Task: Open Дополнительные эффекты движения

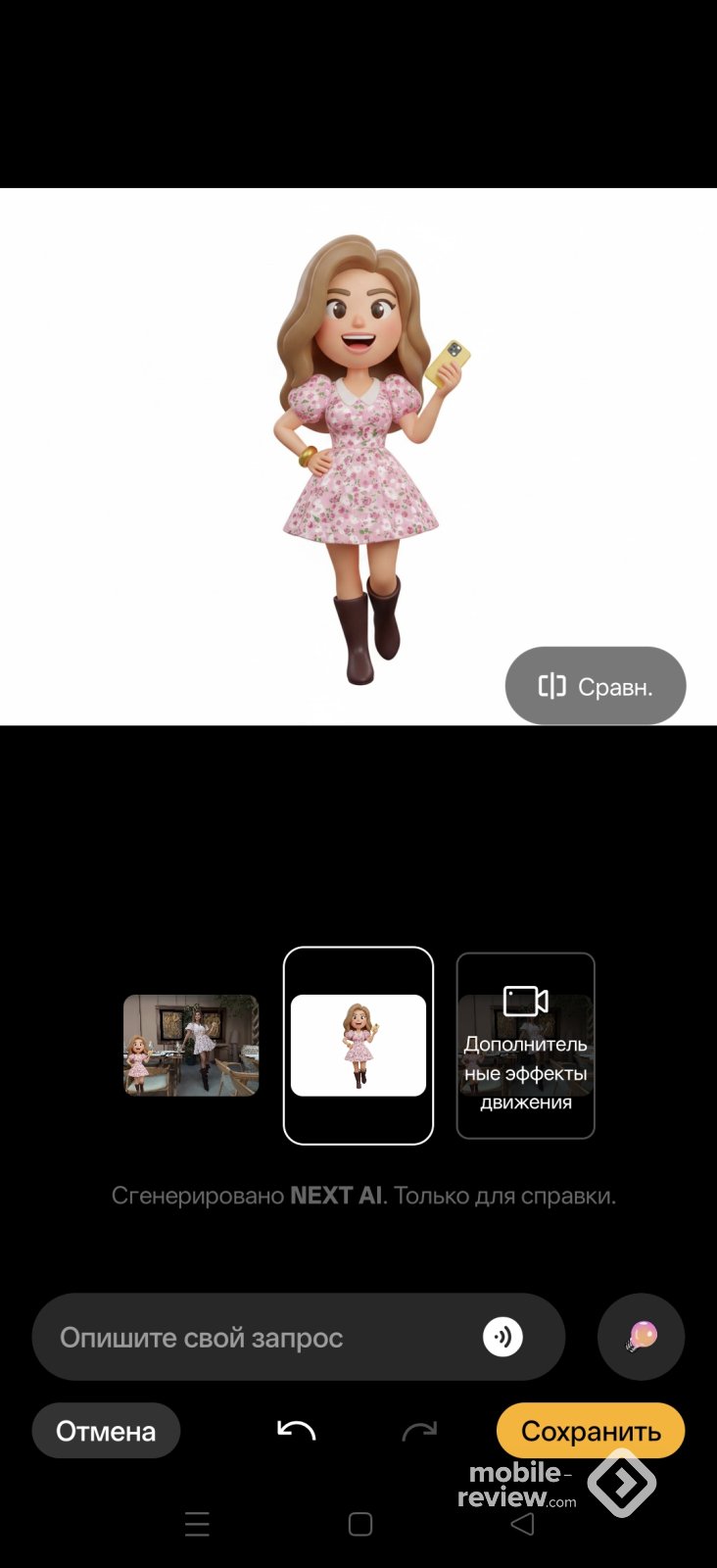Action: point(525,1045)
